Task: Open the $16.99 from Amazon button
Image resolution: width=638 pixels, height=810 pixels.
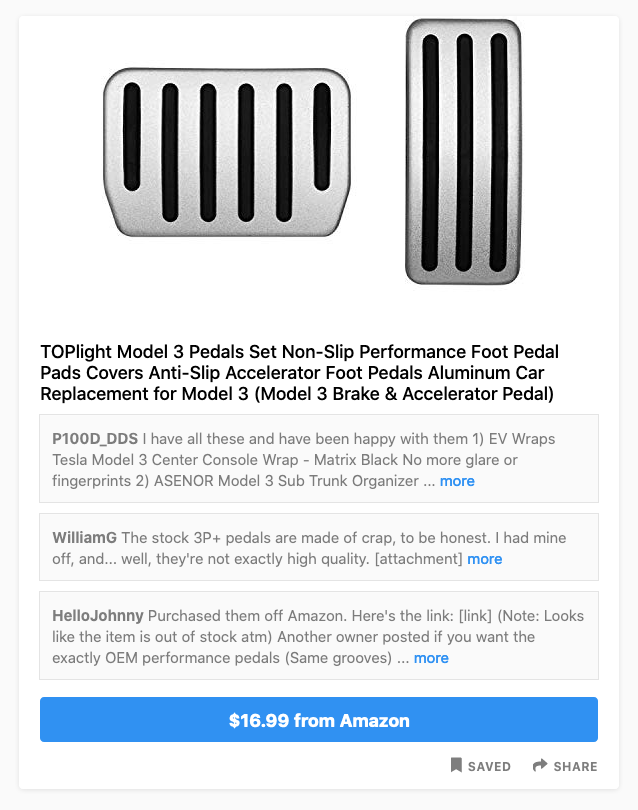Action: 318,720
